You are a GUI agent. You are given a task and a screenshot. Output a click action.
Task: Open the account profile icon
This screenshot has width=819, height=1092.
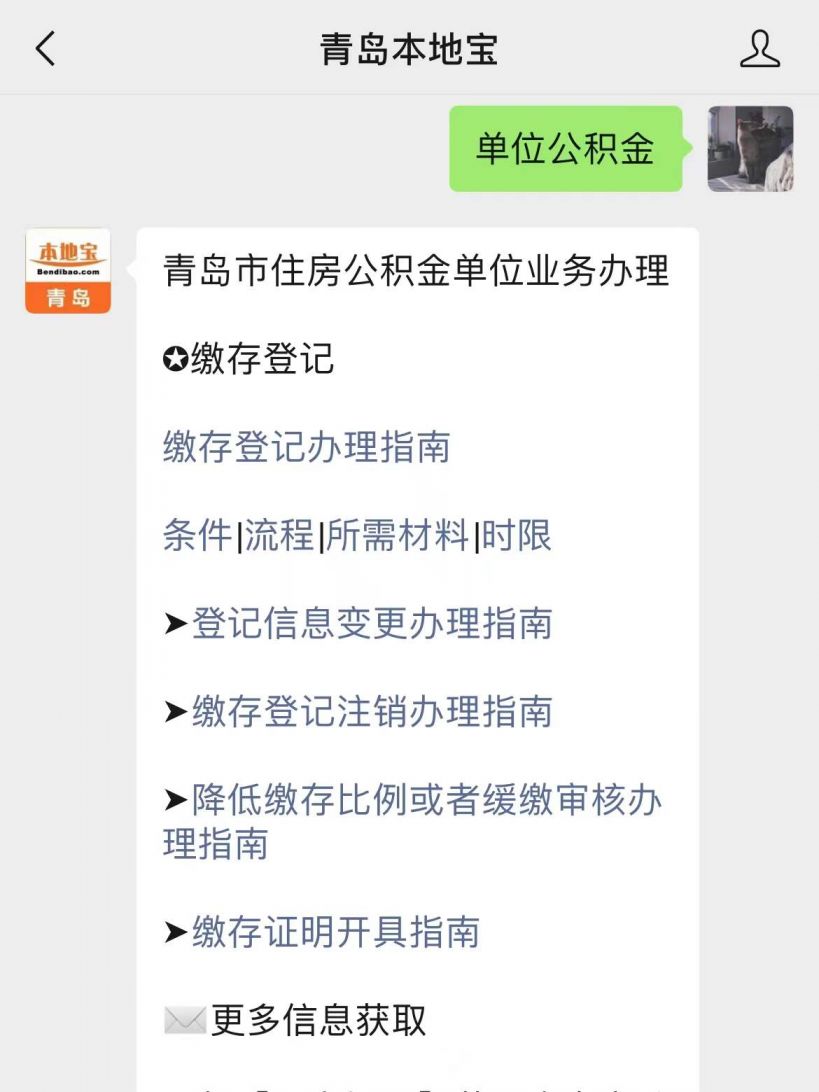coord(759,48)
